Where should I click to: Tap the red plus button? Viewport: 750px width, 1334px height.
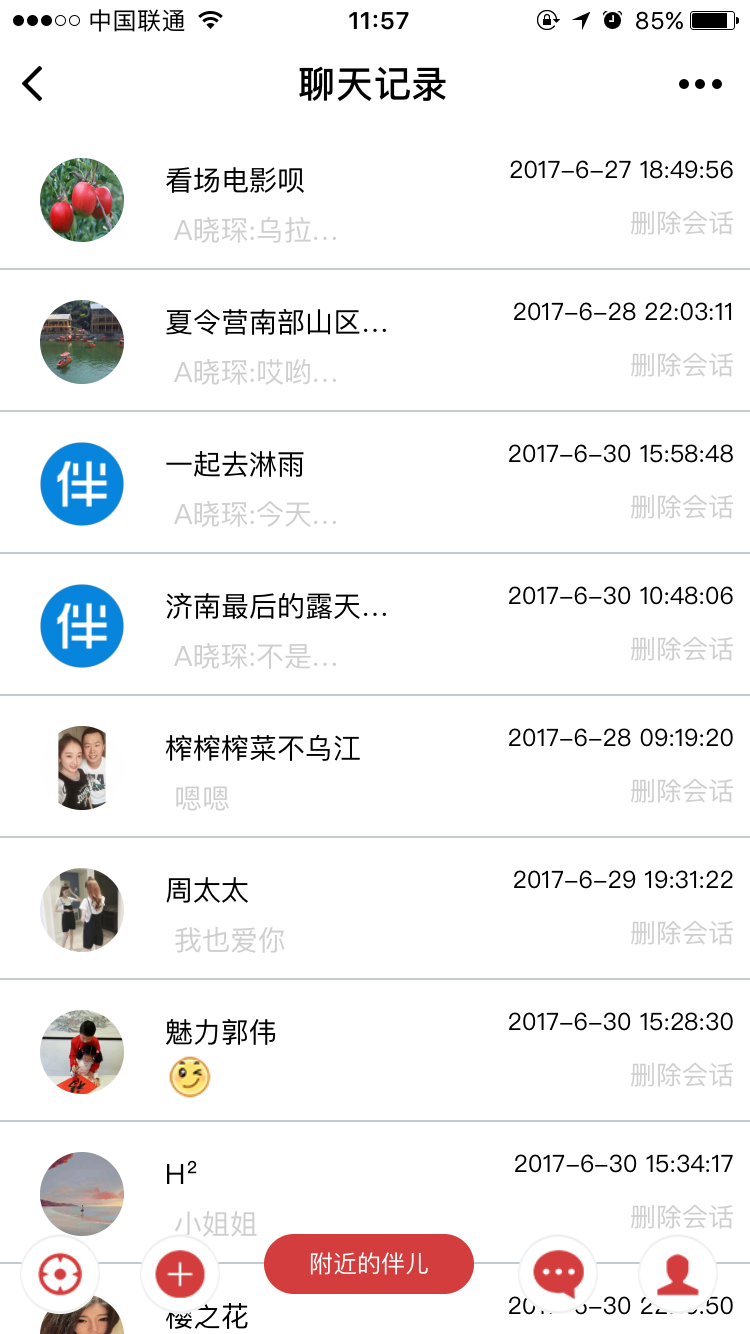tap(180, 1274)
